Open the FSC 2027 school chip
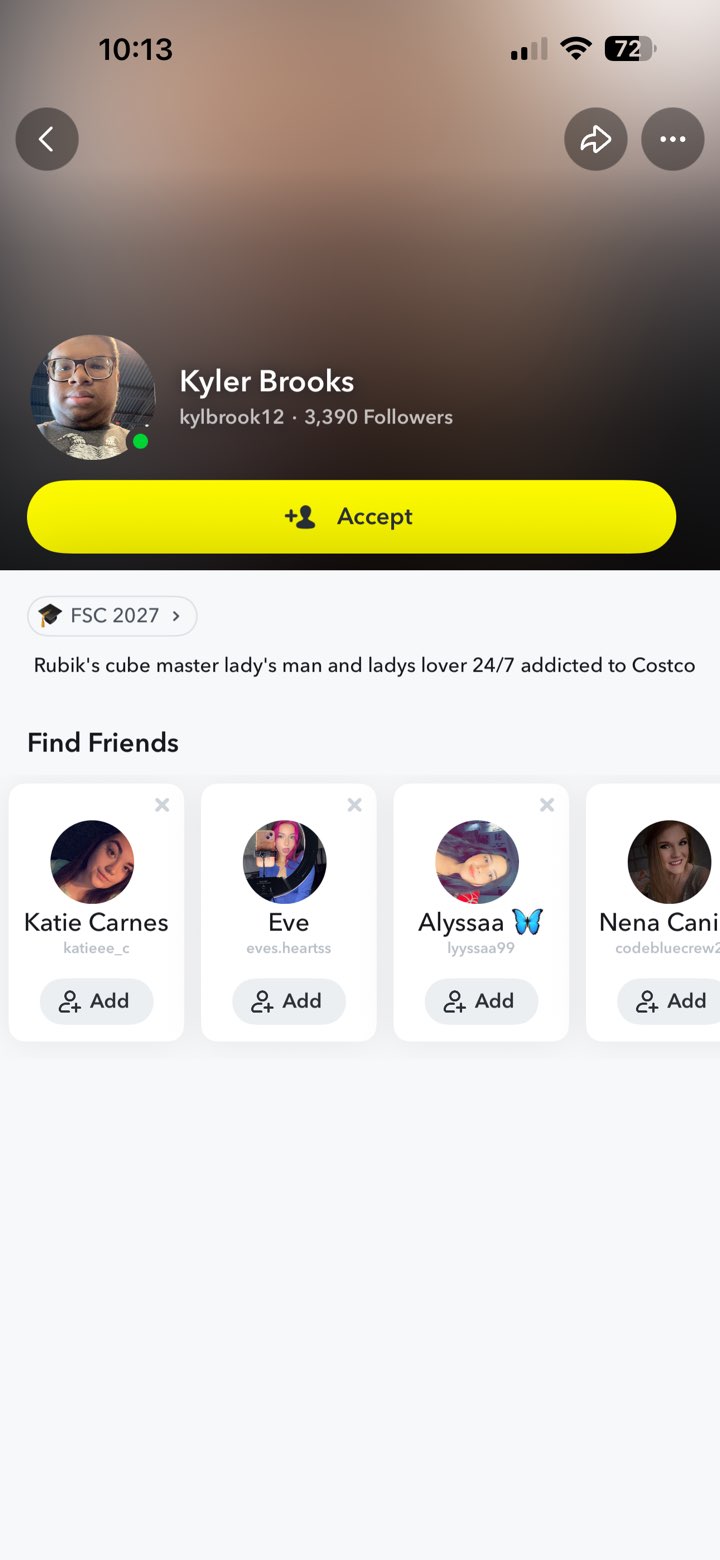 pos(112,616)
